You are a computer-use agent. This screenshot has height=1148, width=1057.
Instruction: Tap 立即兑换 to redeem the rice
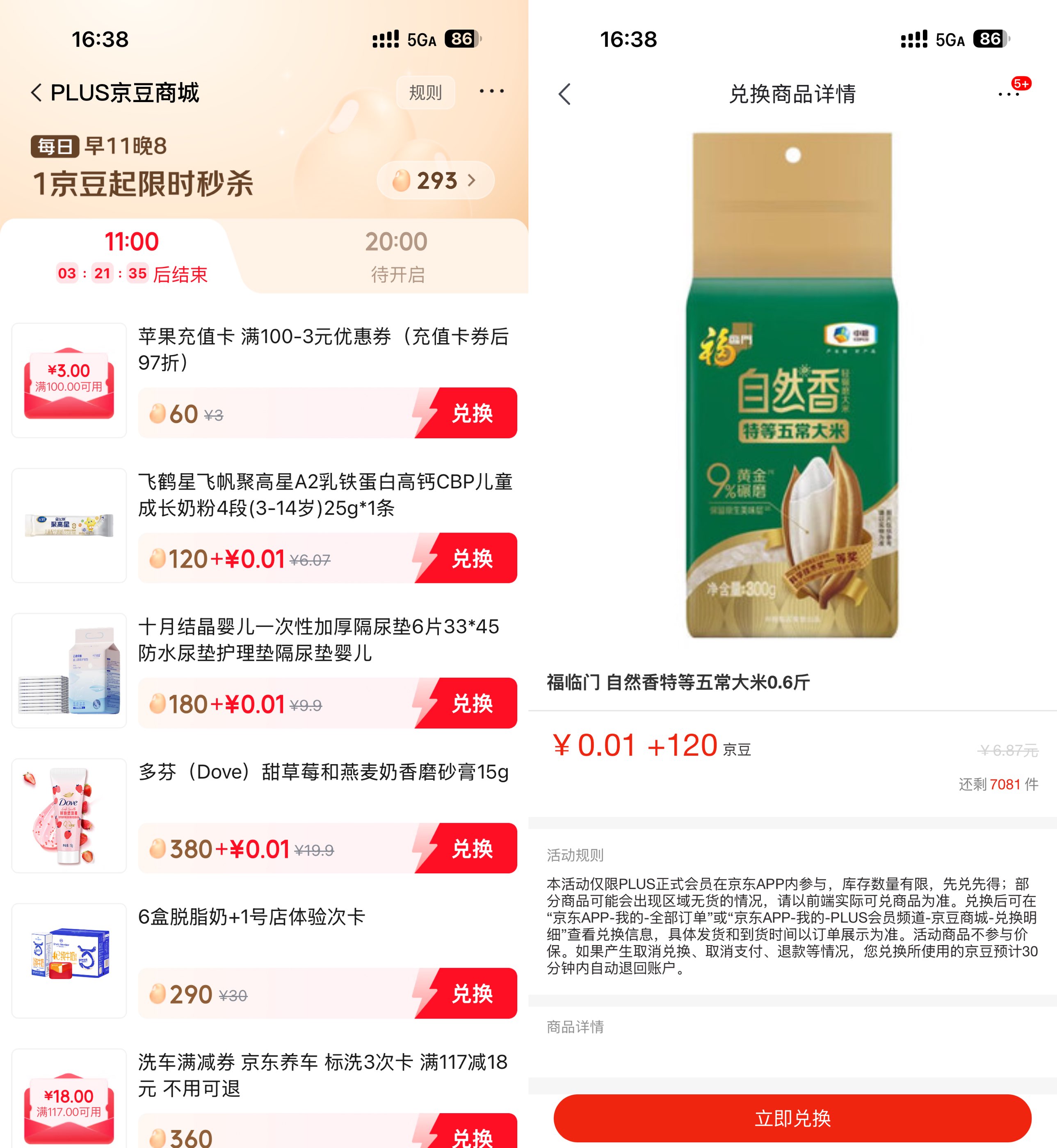pos(792,1118)
